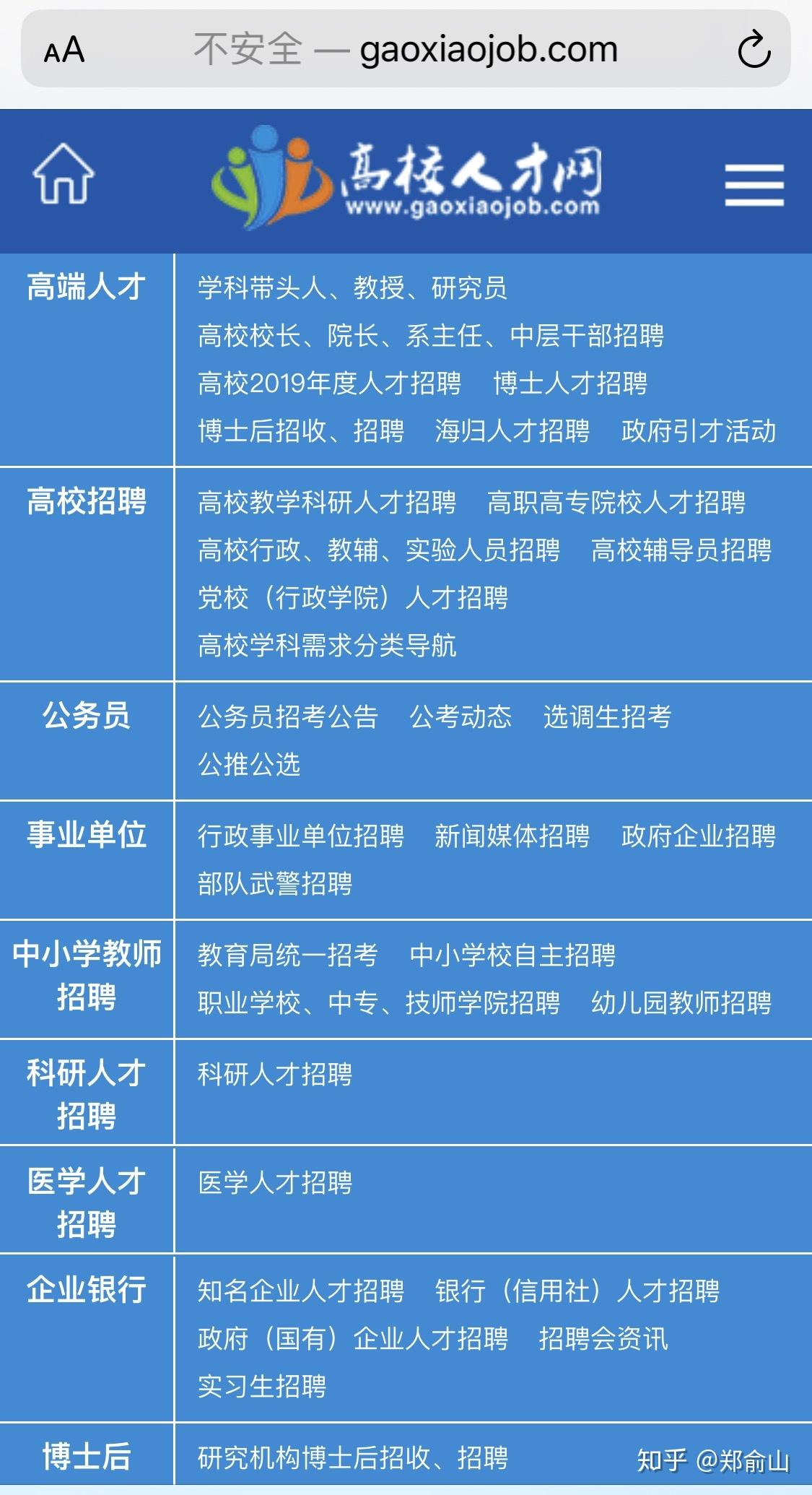Open 博士人才招聘 link
812x1495 pixels.
570,383
